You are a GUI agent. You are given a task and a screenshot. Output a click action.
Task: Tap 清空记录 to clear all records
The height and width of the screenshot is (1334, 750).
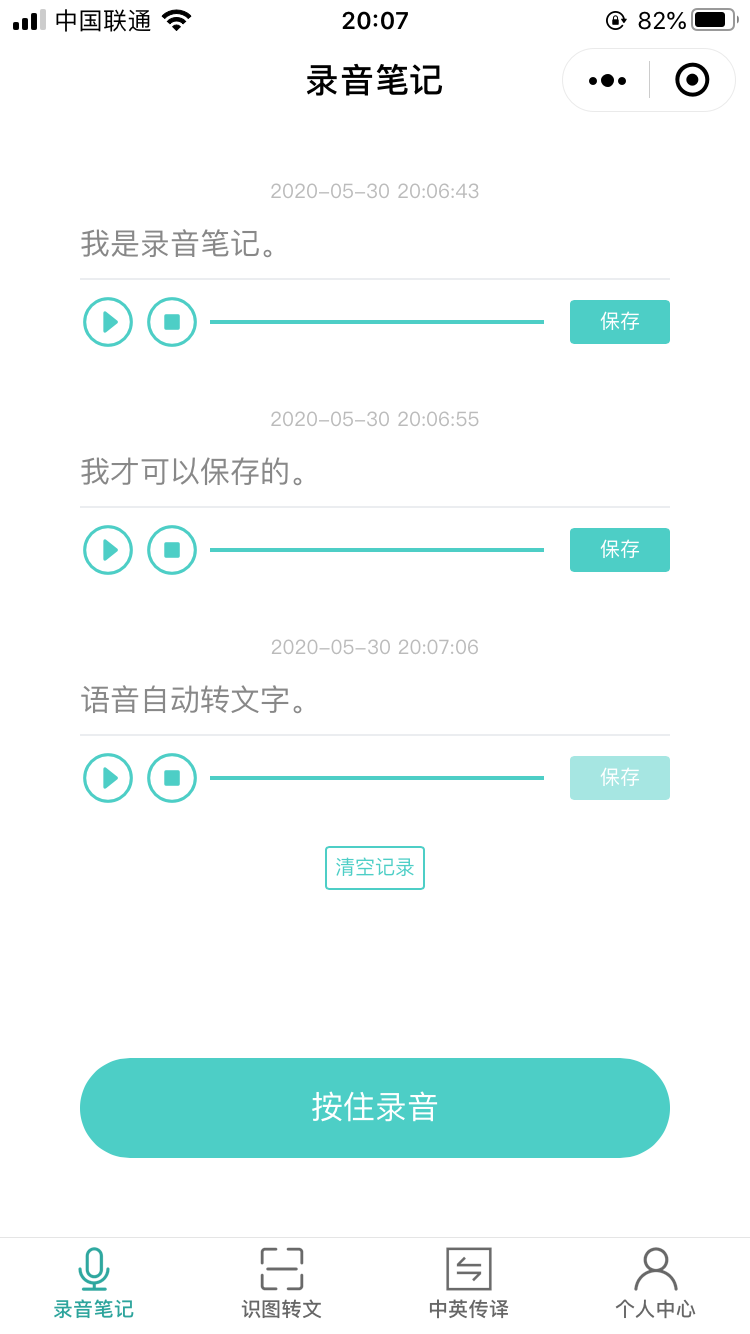click(375, 868)
